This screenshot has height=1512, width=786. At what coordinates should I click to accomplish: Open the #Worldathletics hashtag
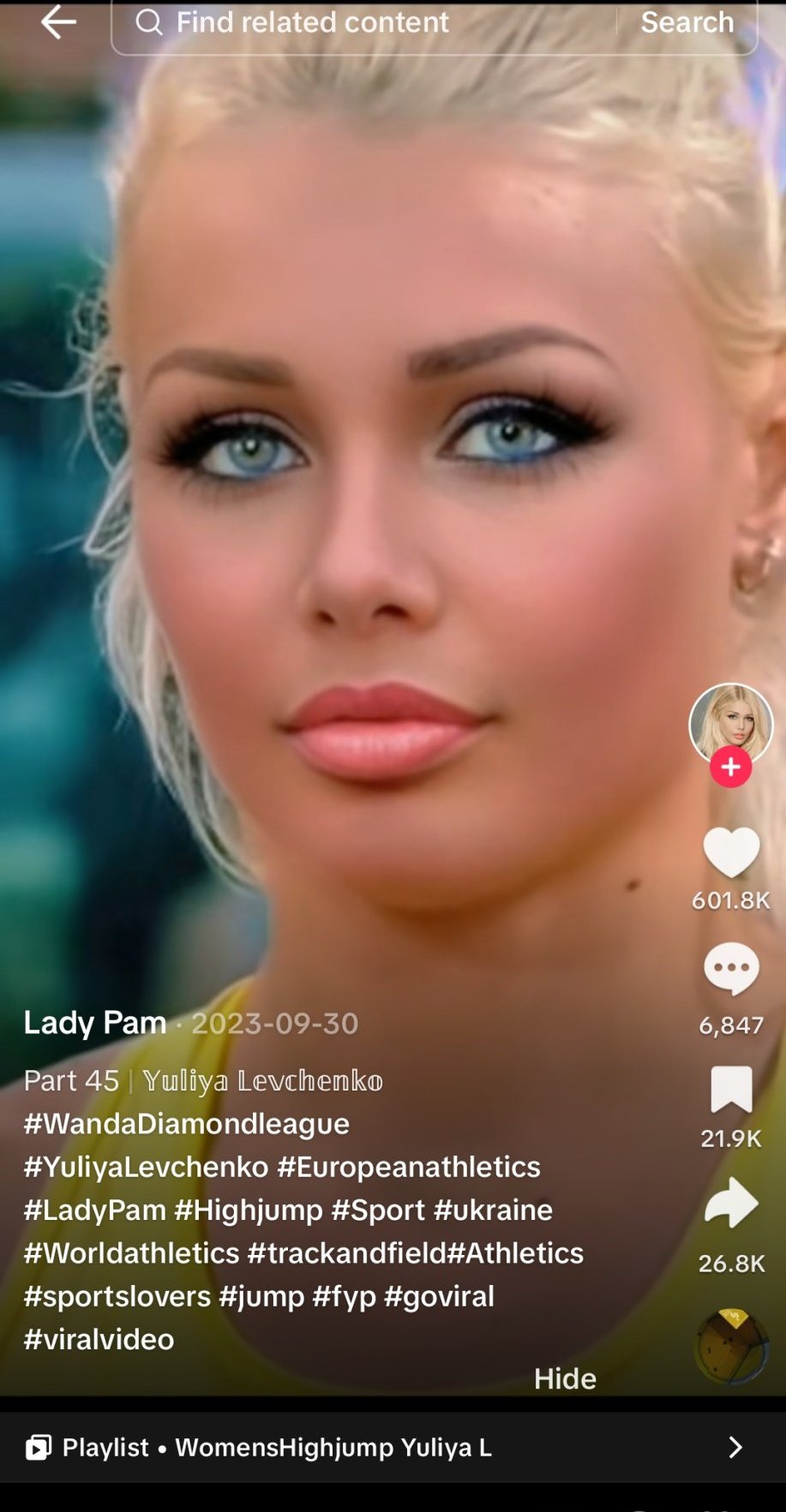pyautogui.click(x=131, y=1252)
